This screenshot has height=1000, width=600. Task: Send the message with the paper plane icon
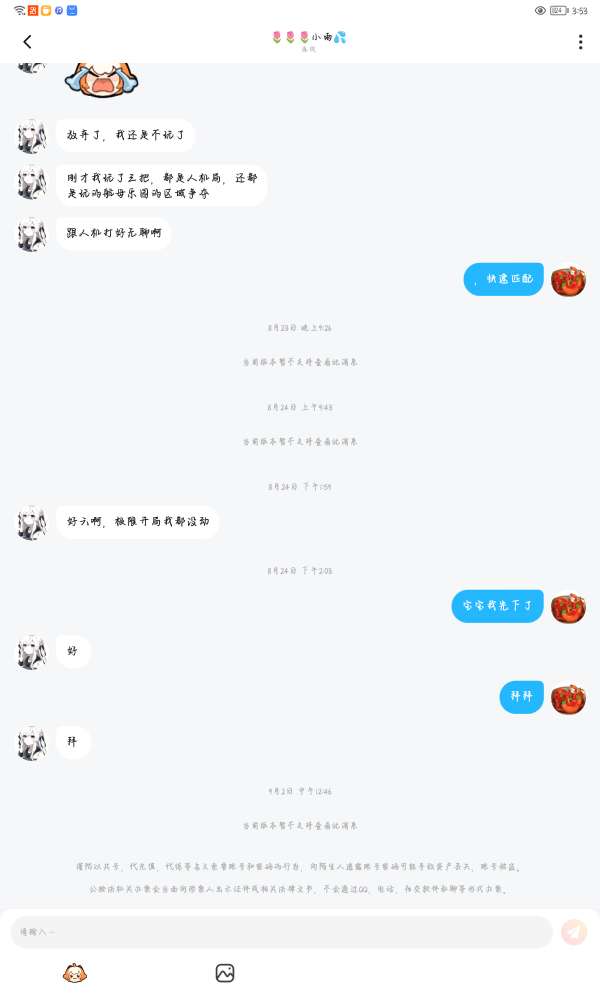[574, 932]
